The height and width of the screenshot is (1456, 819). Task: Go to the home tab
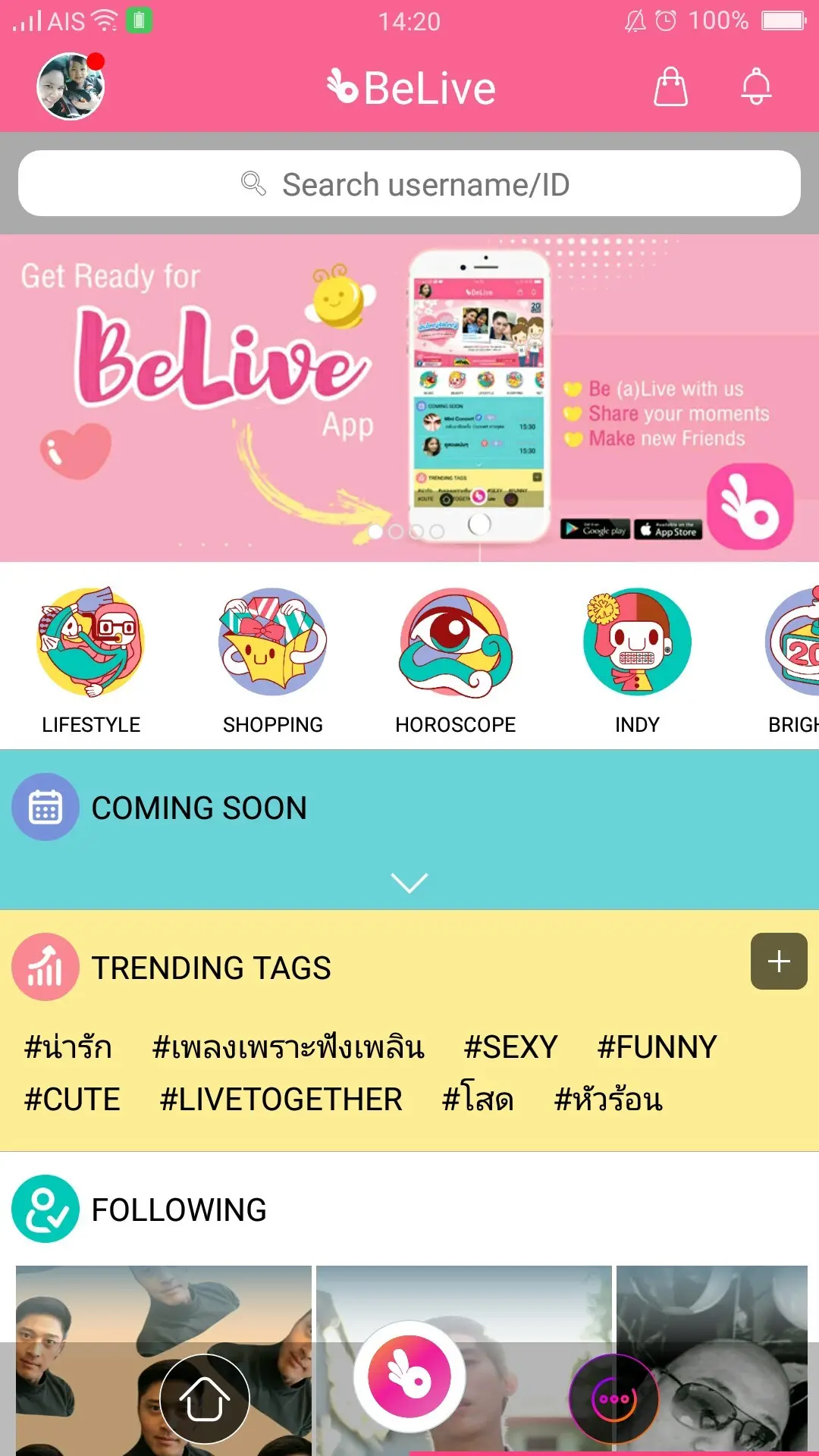tap(205, 1399)
